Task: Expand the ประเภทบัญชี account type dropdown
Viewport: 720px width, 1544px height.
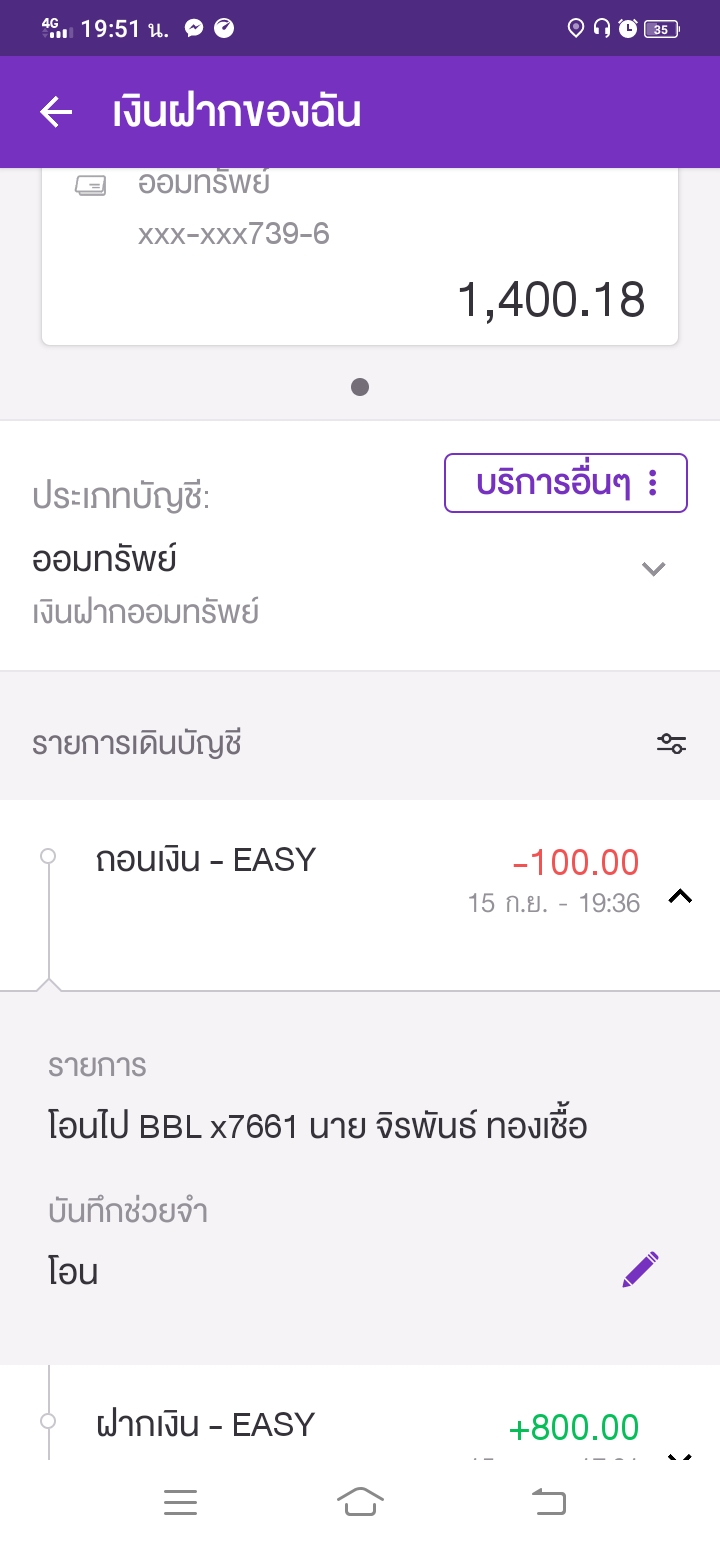Action: coord(653,569)
